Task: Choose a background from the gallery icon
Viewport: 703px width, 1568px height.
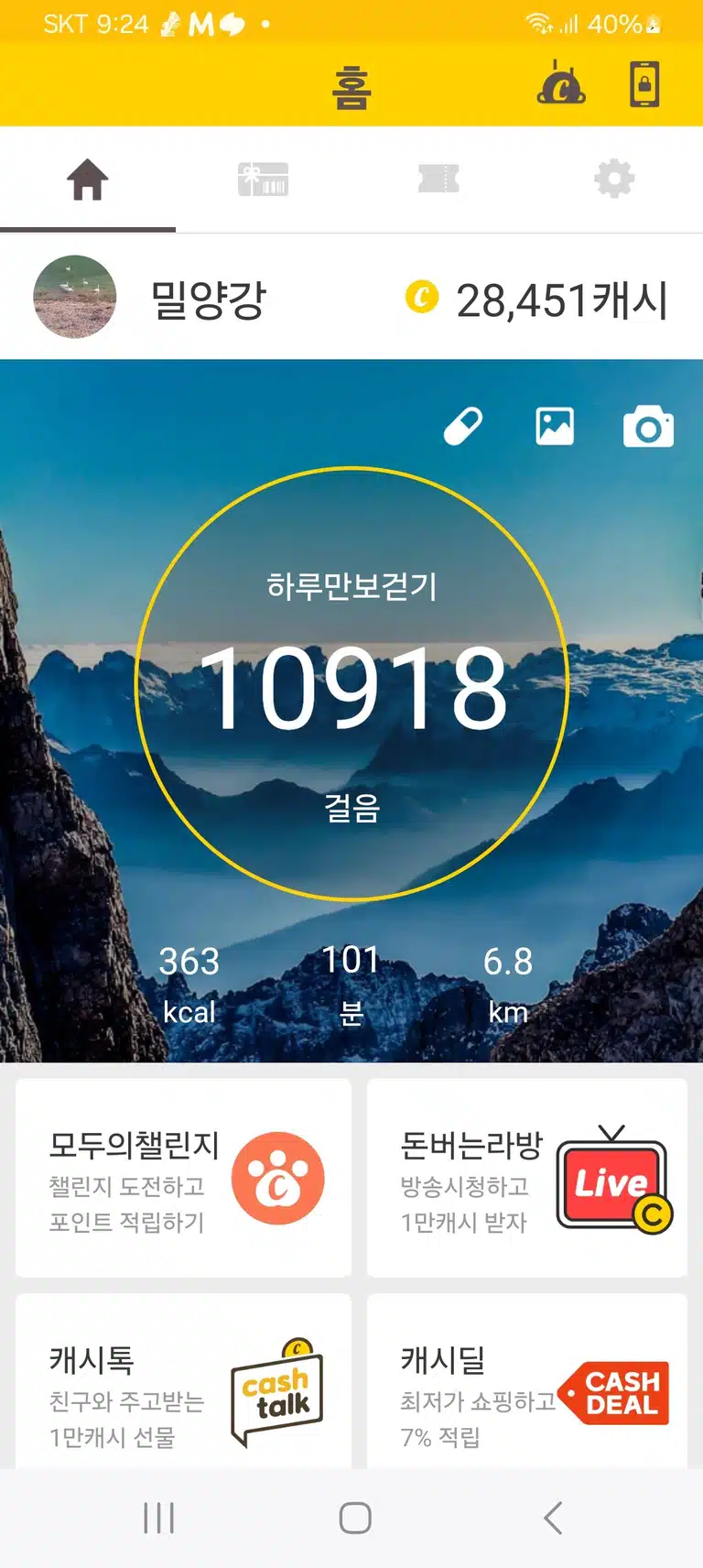Action: pos(555,427)
